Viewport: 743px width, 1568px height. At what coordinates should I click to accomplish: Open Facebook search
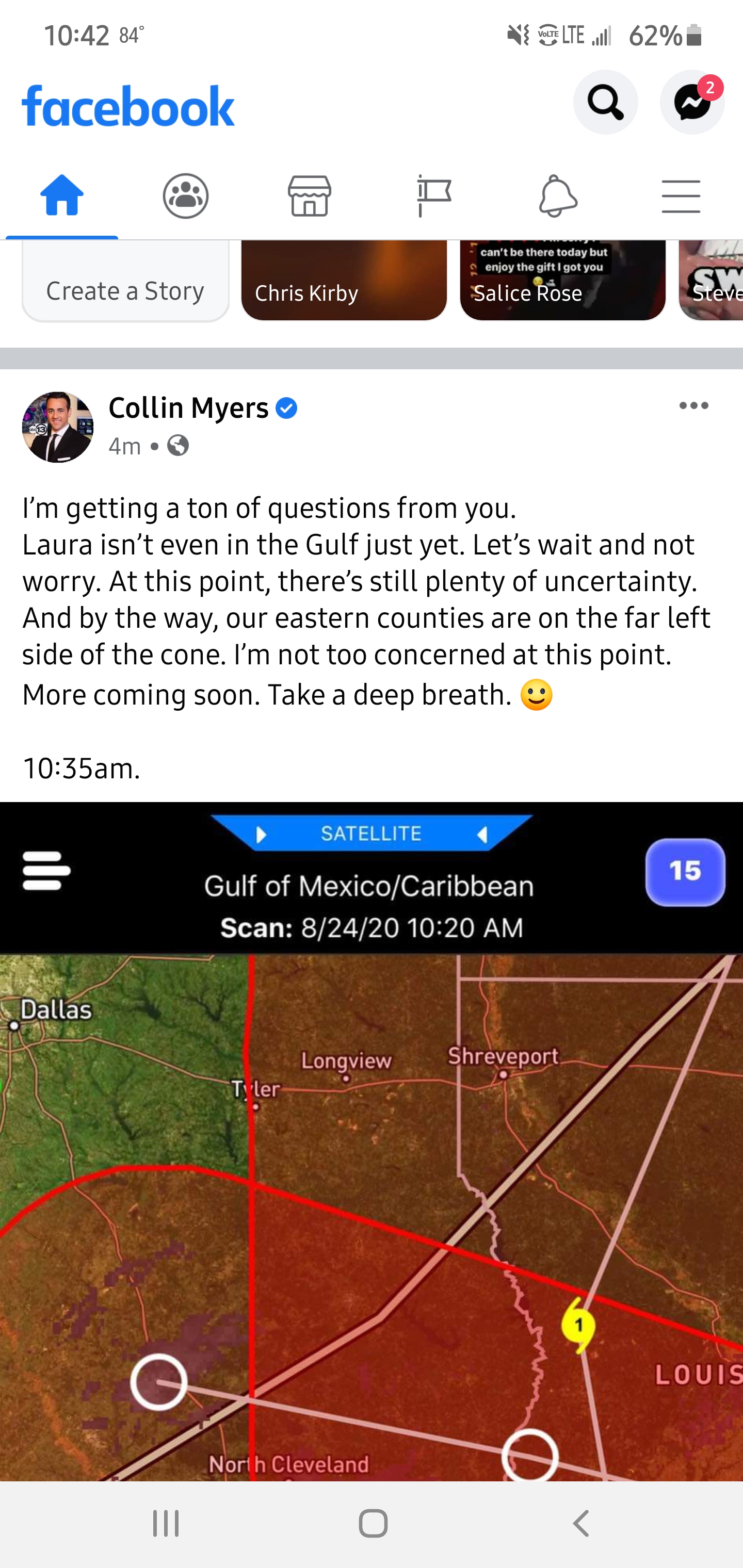pos(605,102)
